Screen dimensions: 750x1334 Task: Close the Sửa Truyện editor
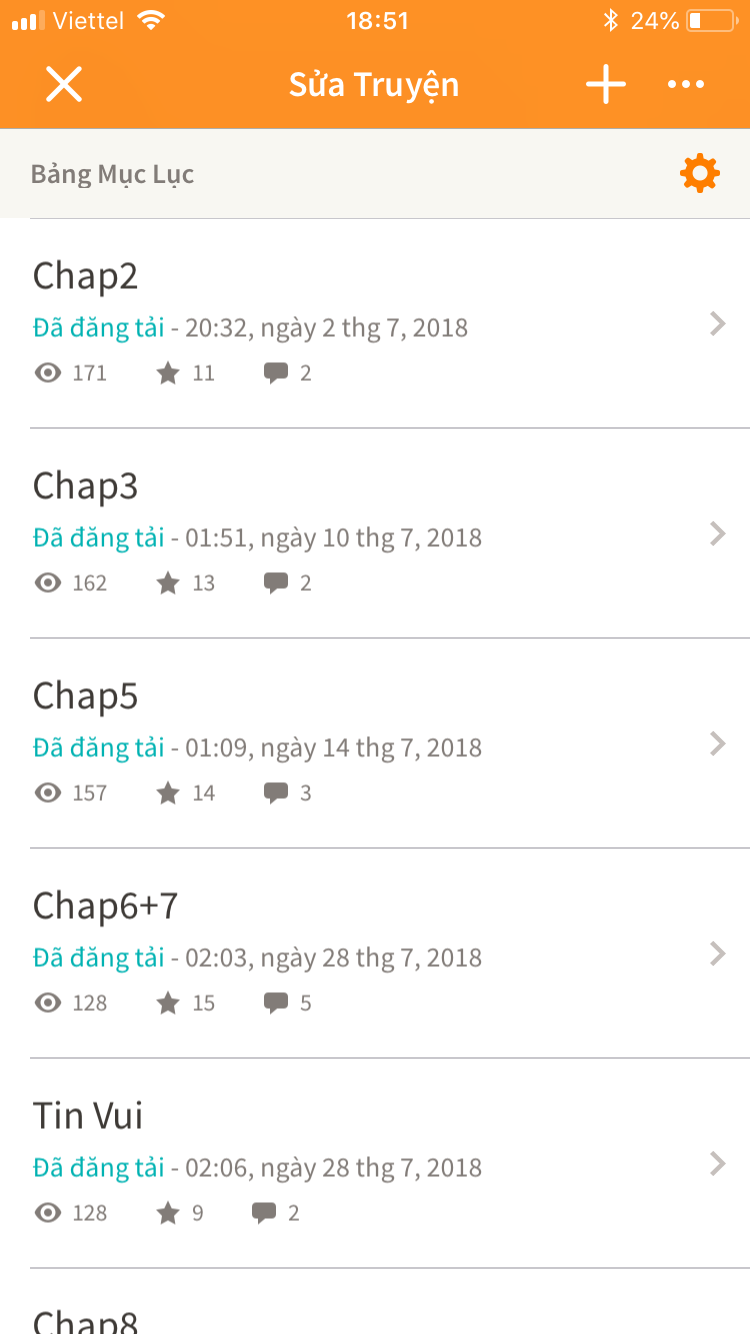(x=64, y=84)
